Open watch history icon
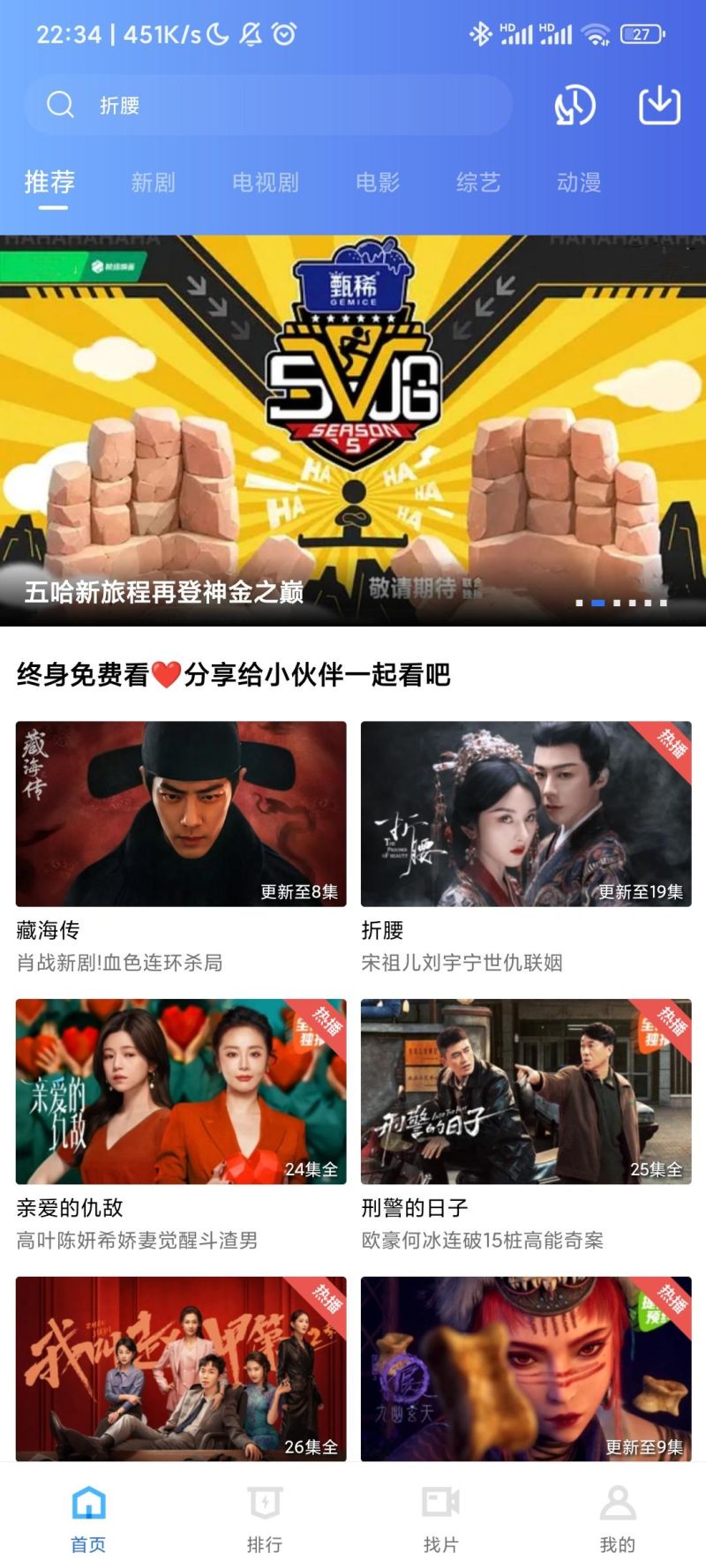 click(x=575, y=106)
